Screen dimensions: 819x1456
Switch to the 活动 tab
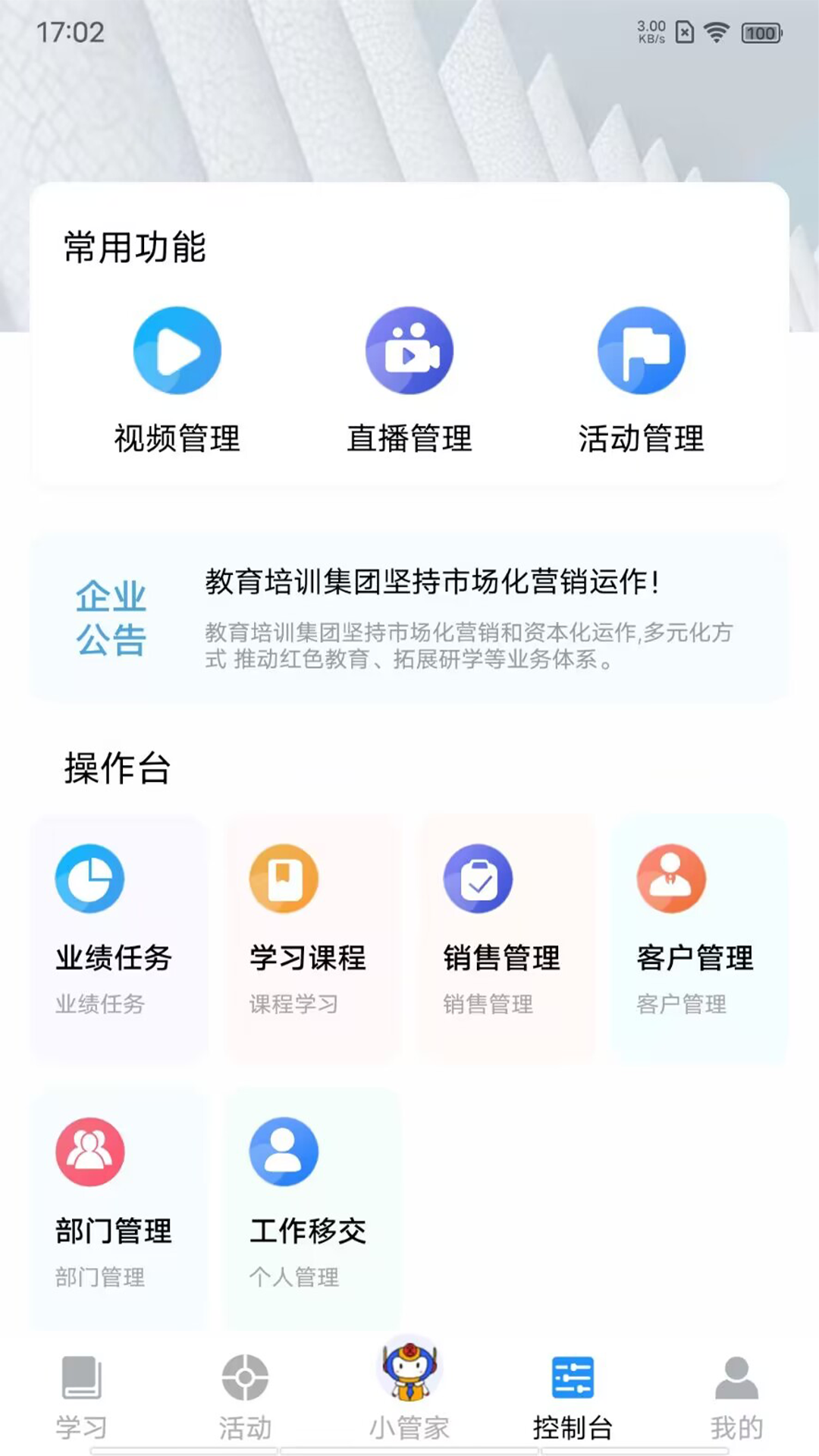point(243,1399)
